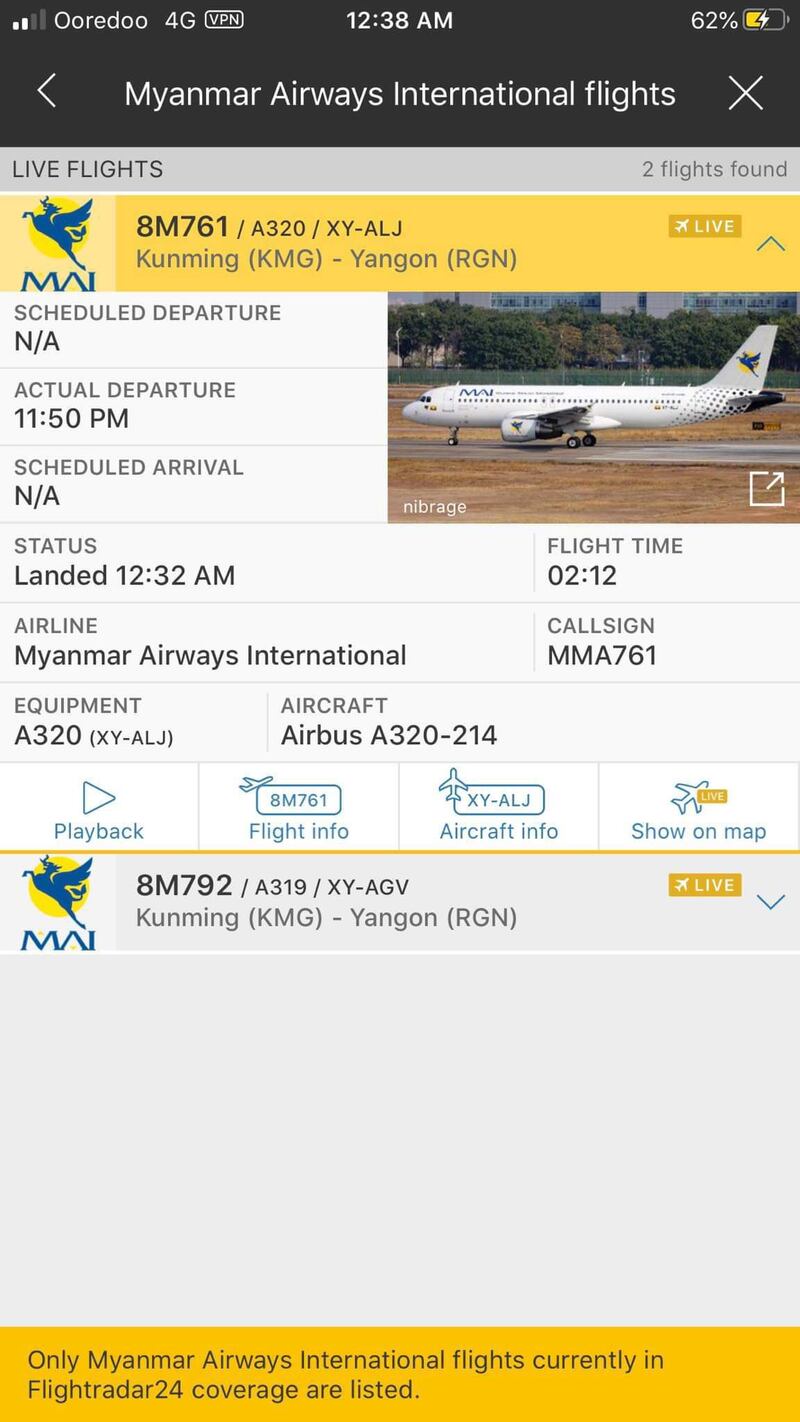800x1422 pixels.
Task: Collapse the 8M761 flight details
Action: click(x=770, y=243)
